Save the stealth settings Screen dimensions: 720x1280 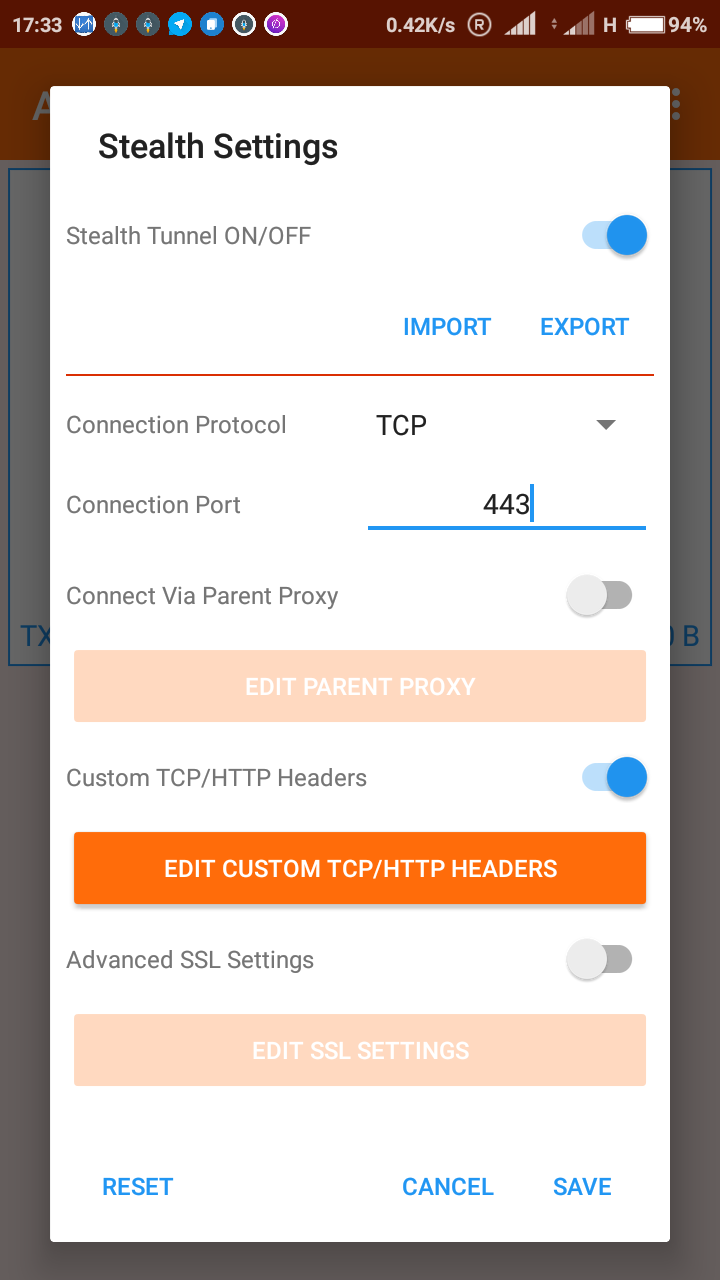coord(582,1187)
